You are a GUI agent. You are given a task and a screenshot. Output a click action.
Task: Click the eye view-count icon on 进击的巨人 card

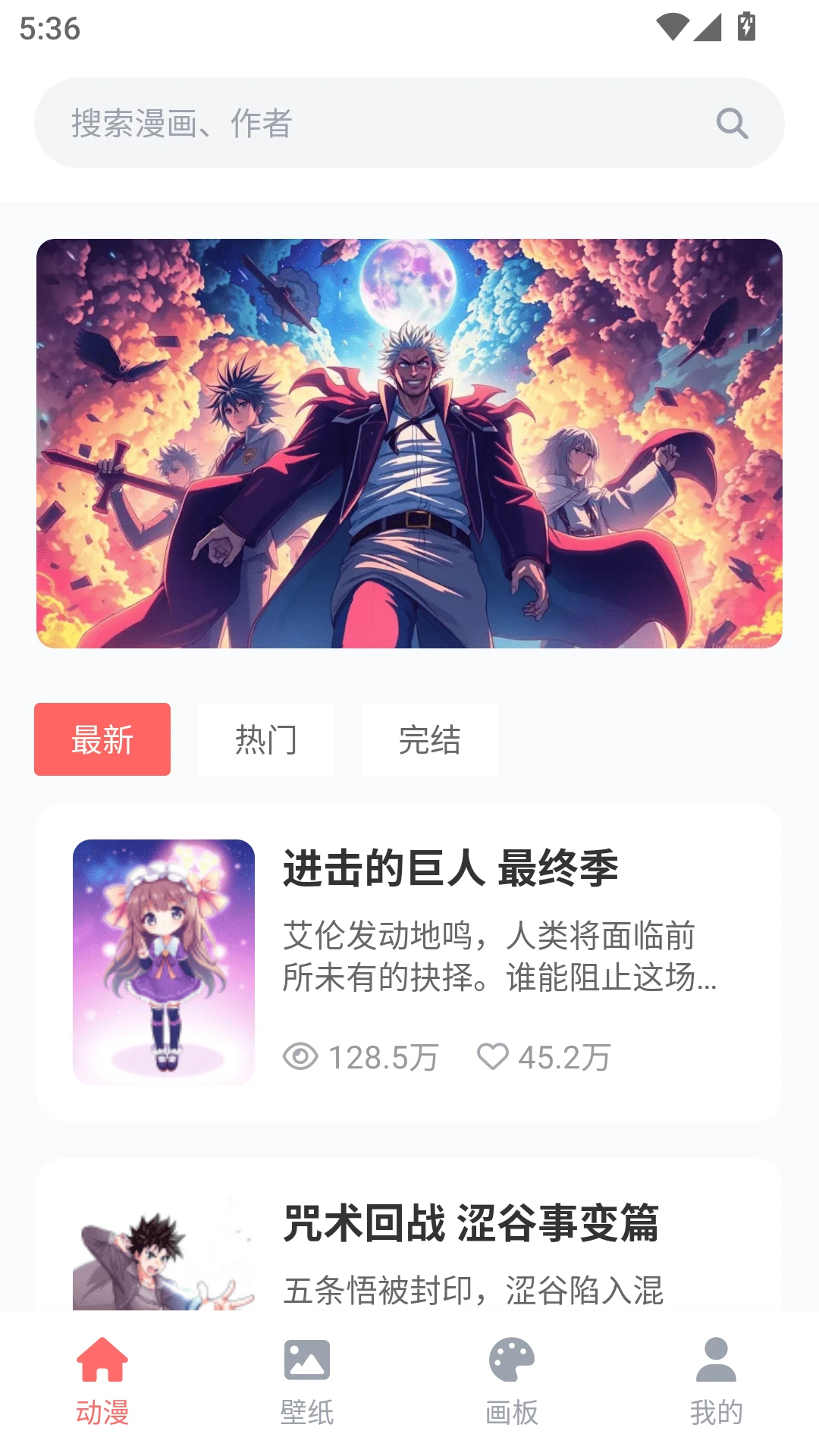click(301, 1055)
